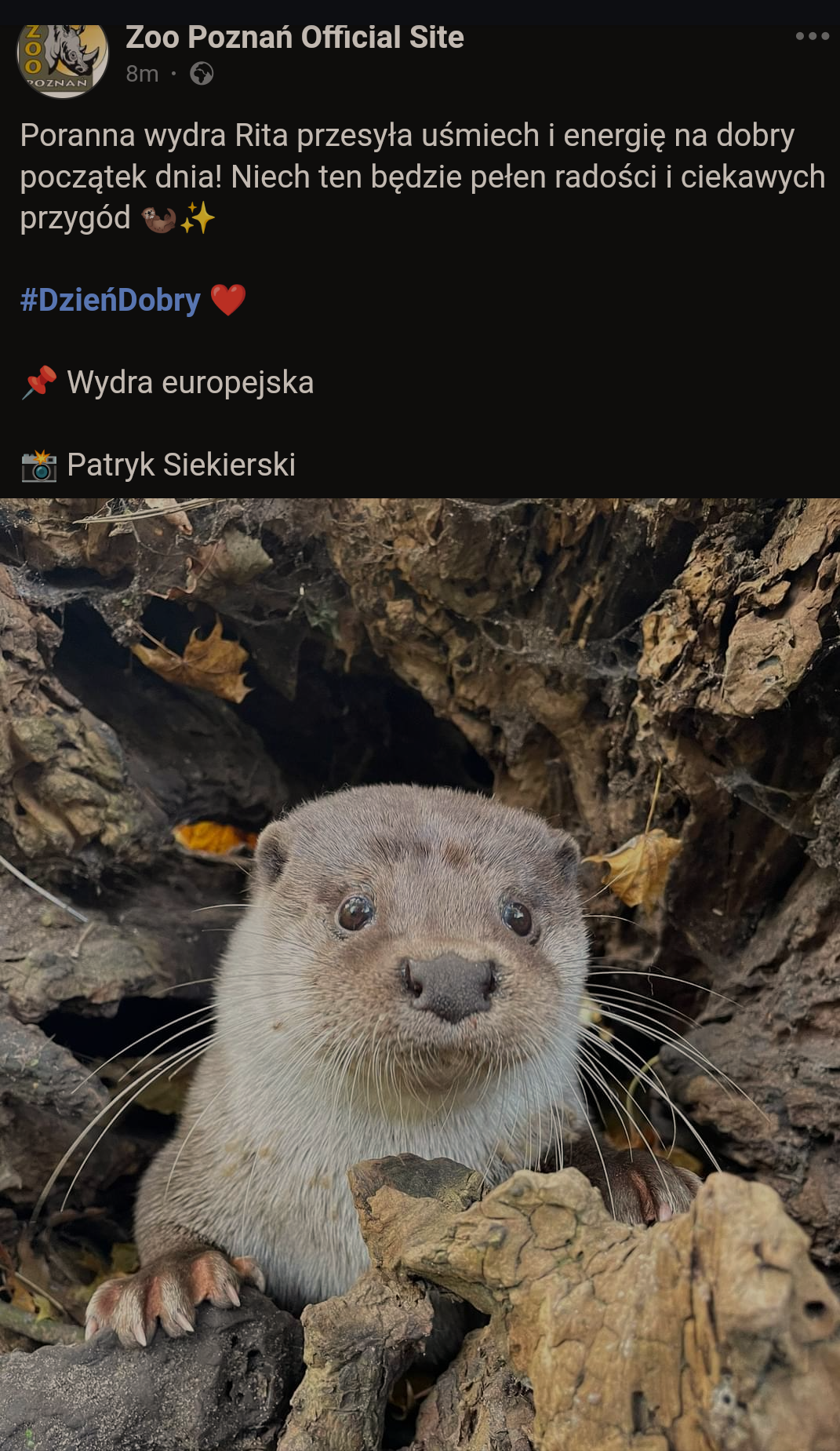Open the Zoo Poznań Official Site page name

[295, 38]
